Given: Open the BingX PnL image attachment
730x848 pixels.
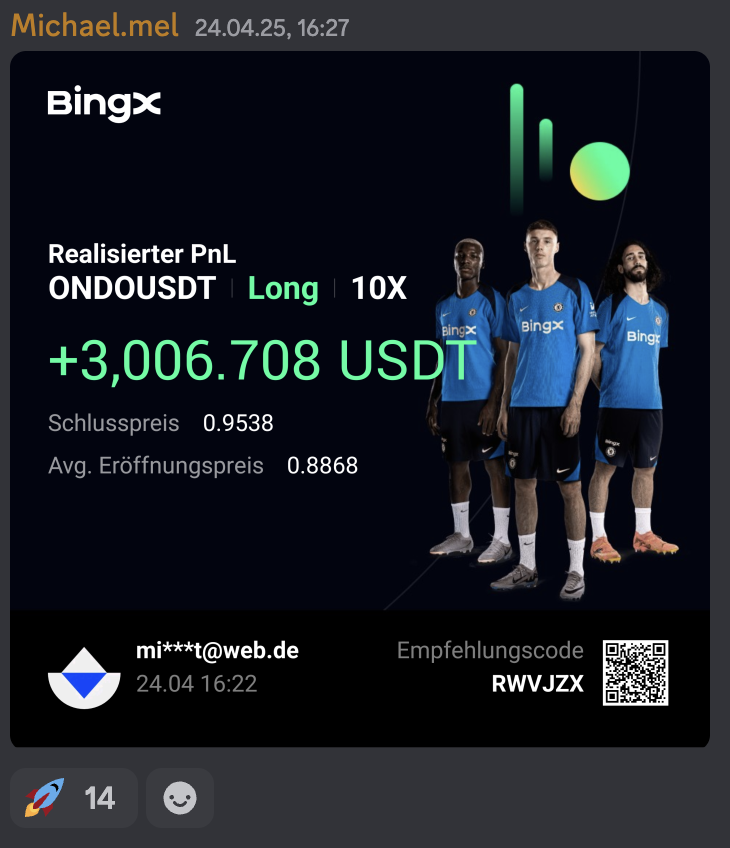Looking at the screenshot, I should click(x=360, y=400).
